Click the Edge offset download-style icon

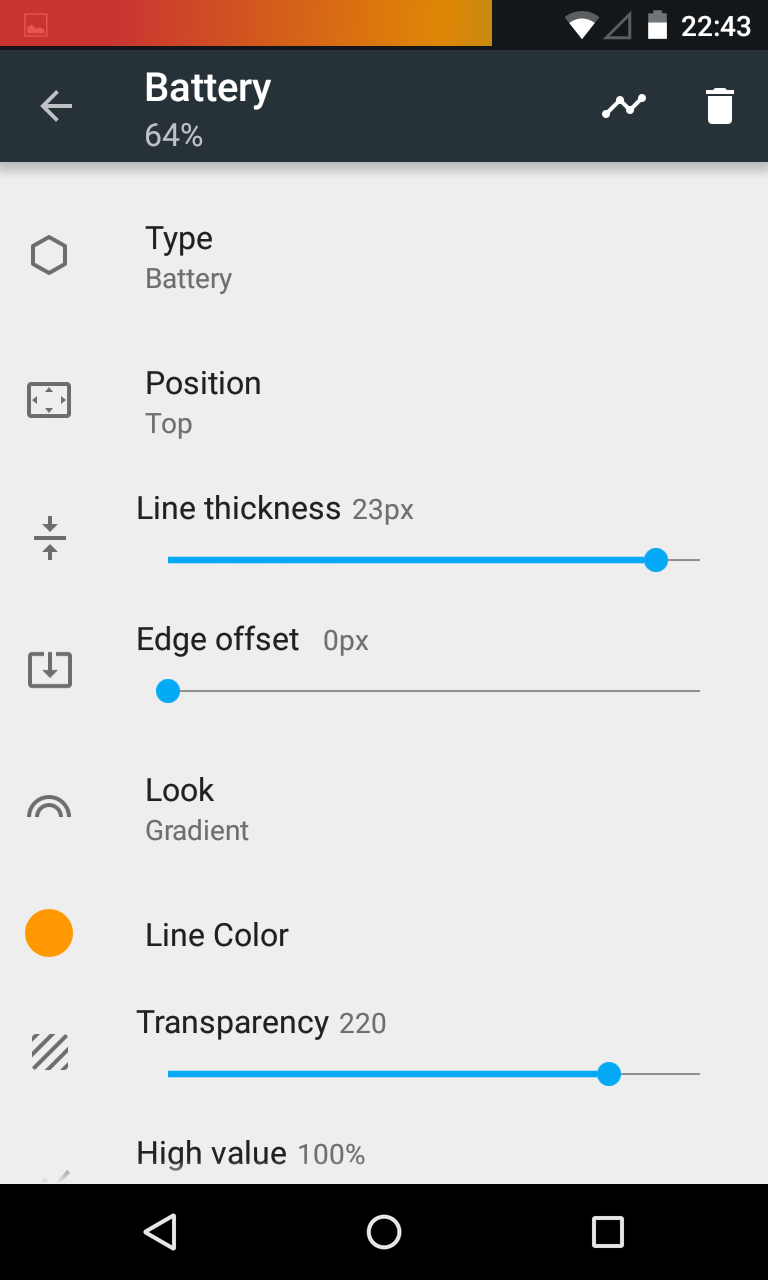point(49,670)
